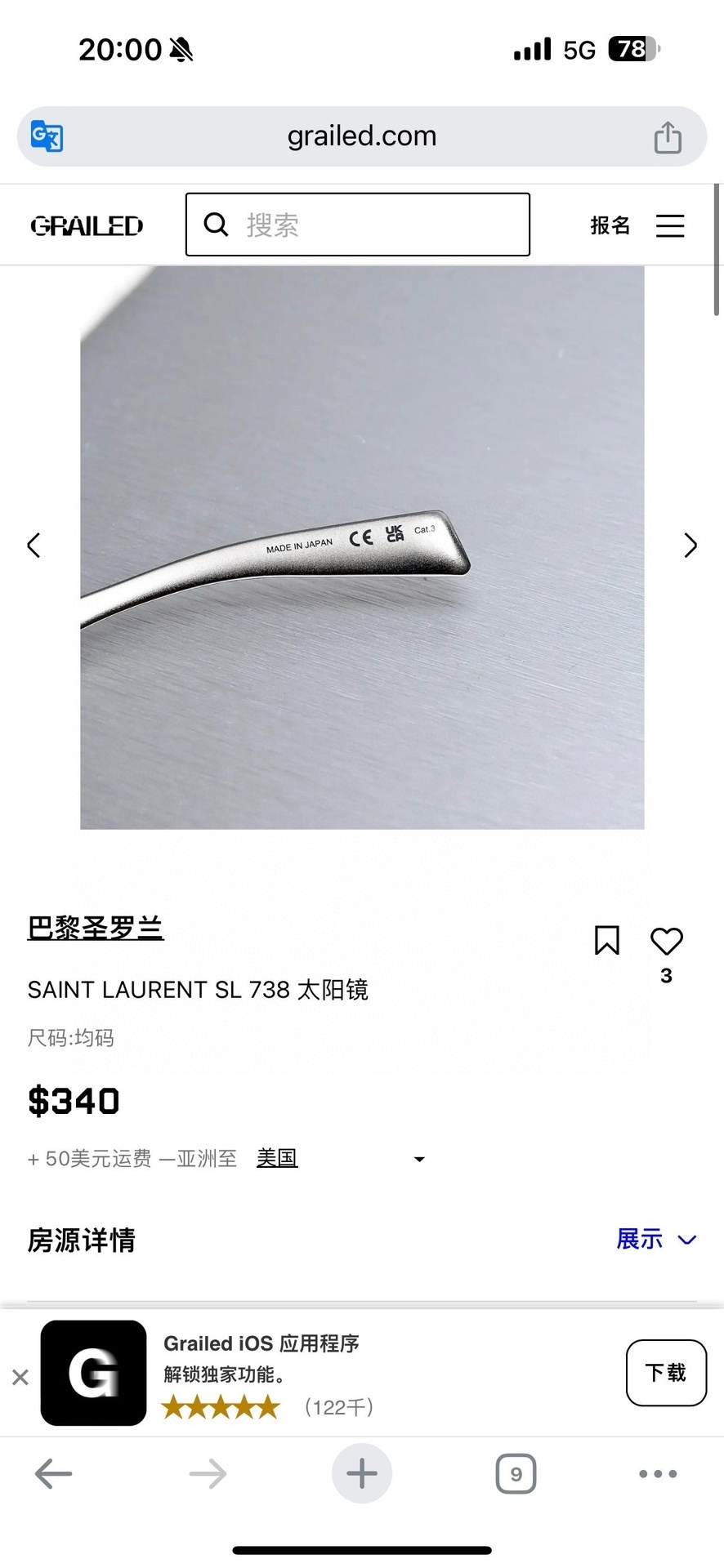Screen dimensions: 724x1568
Task: View the 9 open tabs
Action: [516, 1474]
